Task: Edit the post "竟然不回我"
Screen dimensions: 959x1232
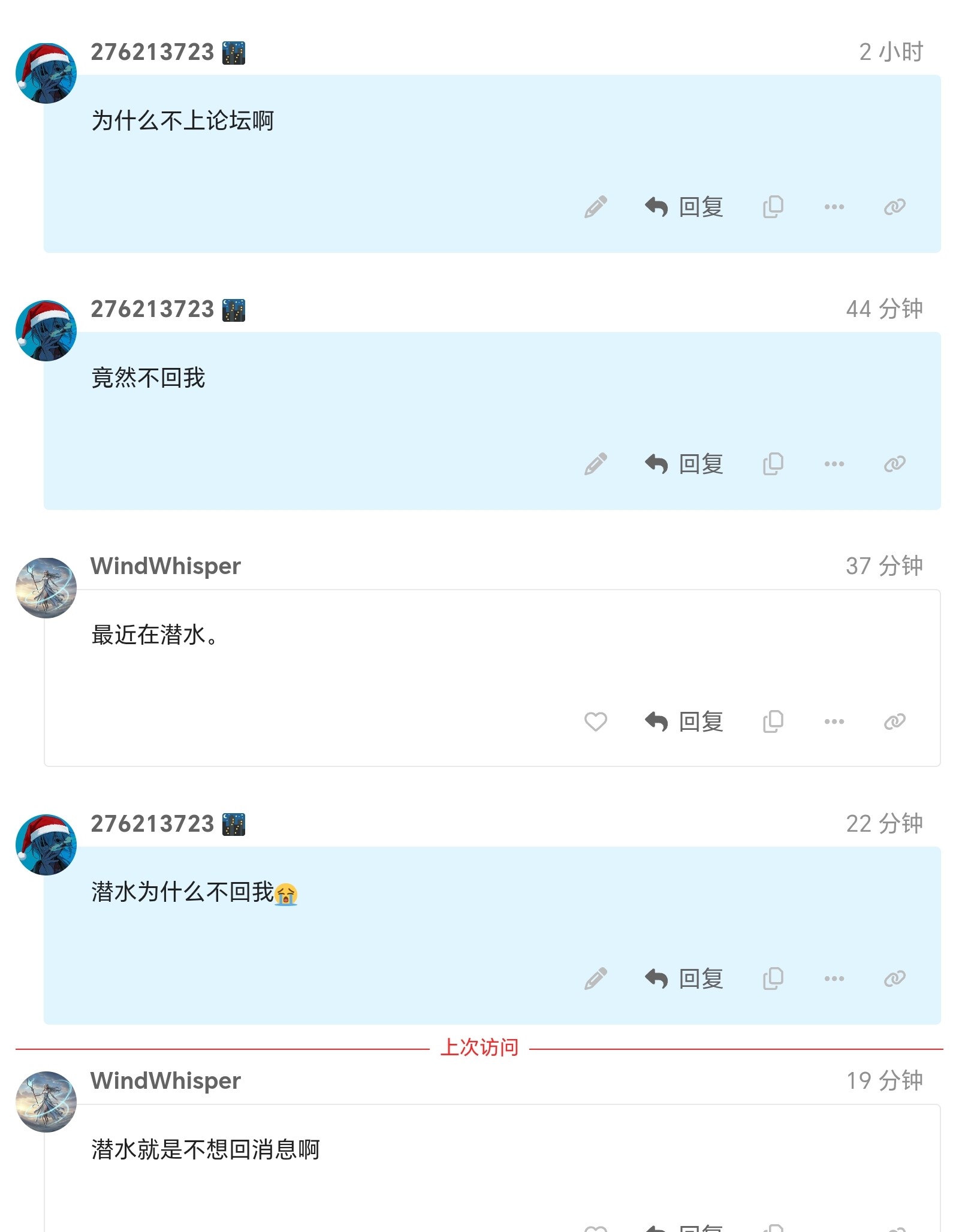Action: tap(595, 464)
